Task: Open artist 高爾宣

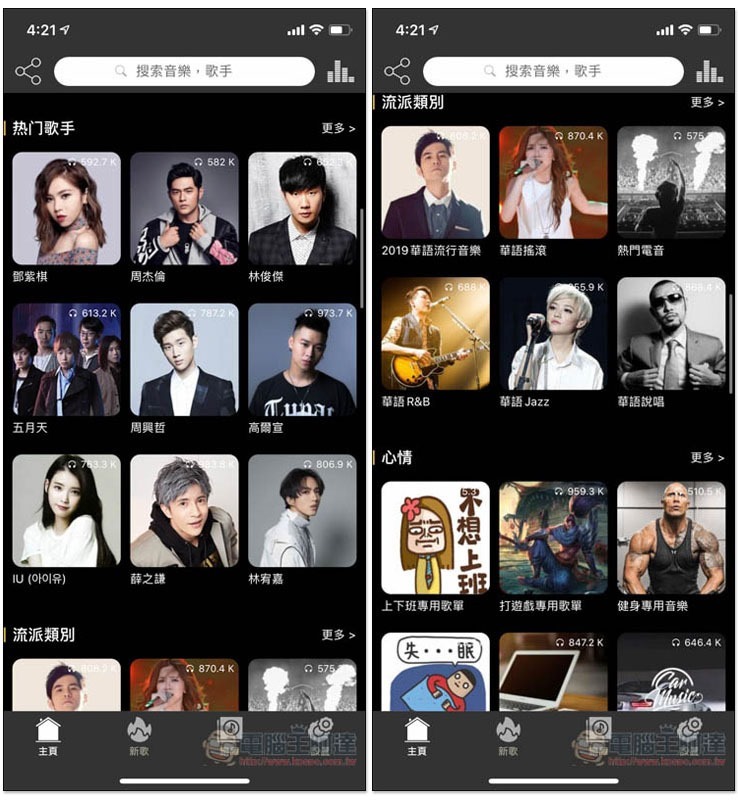Action: (302, 360)
